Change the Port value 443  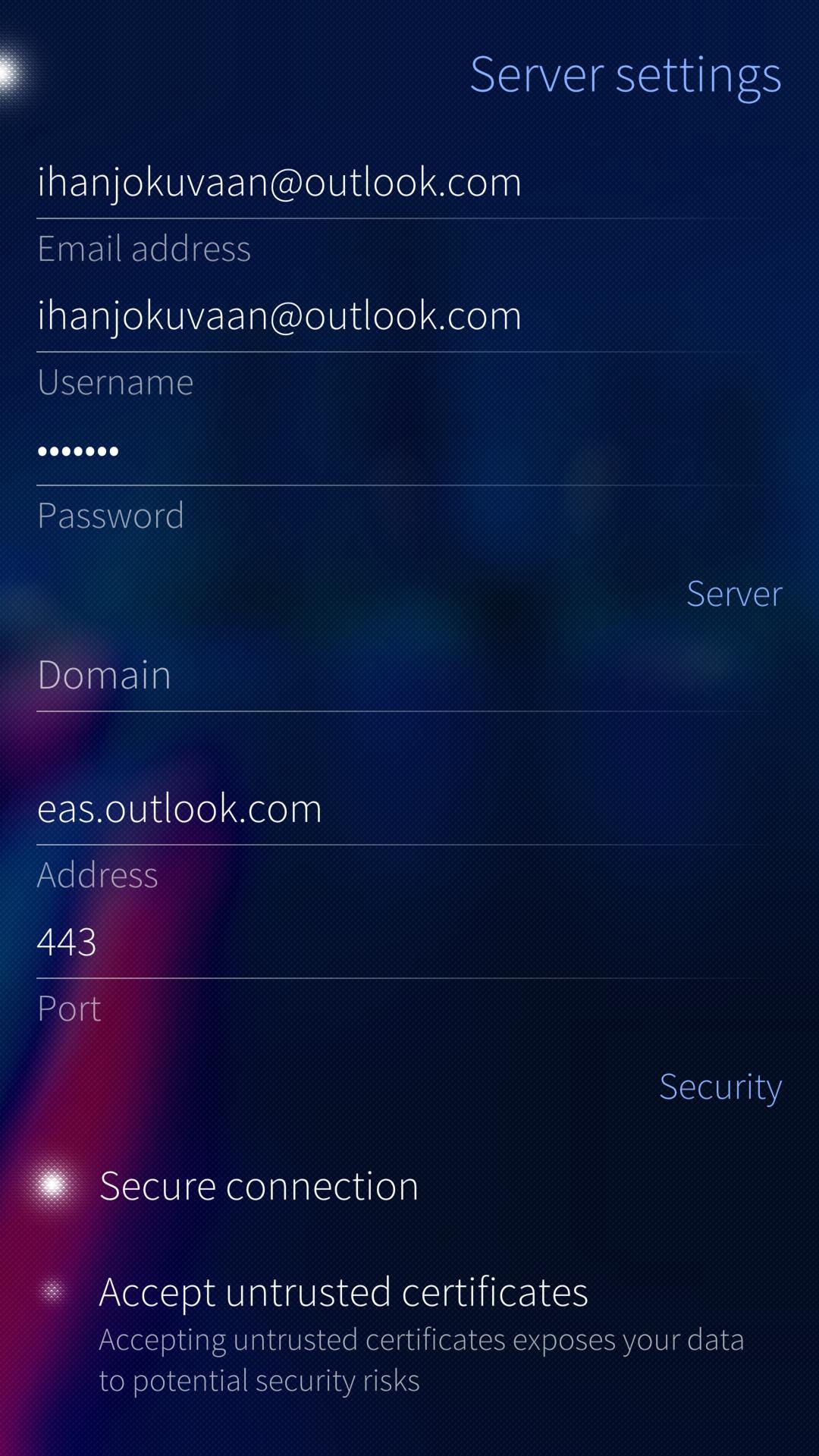pos(409,943)
